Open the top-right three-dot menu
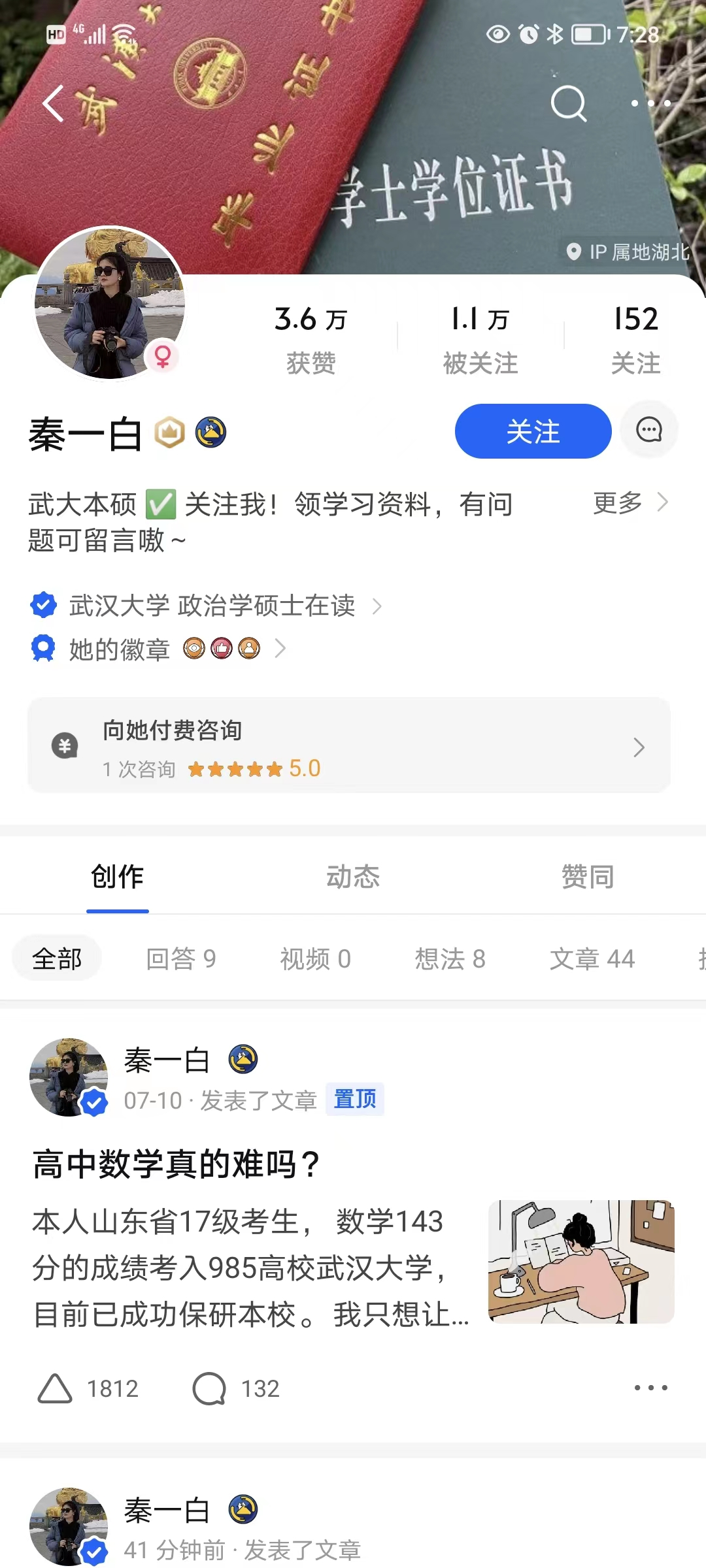This screenshot has height=1568, width=706. (650, 103)
